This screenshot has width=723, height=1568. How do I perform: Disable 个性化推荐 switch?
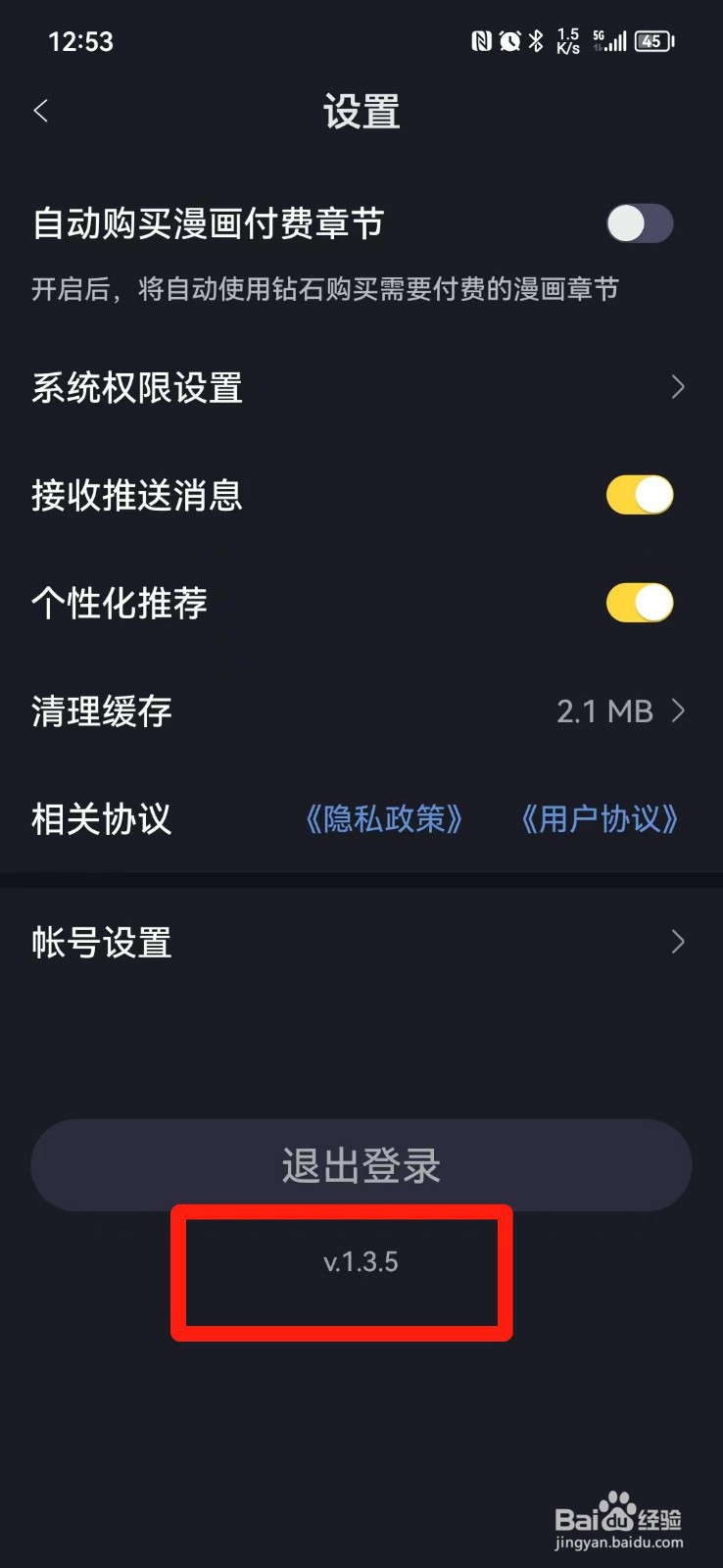click(640, 603)
